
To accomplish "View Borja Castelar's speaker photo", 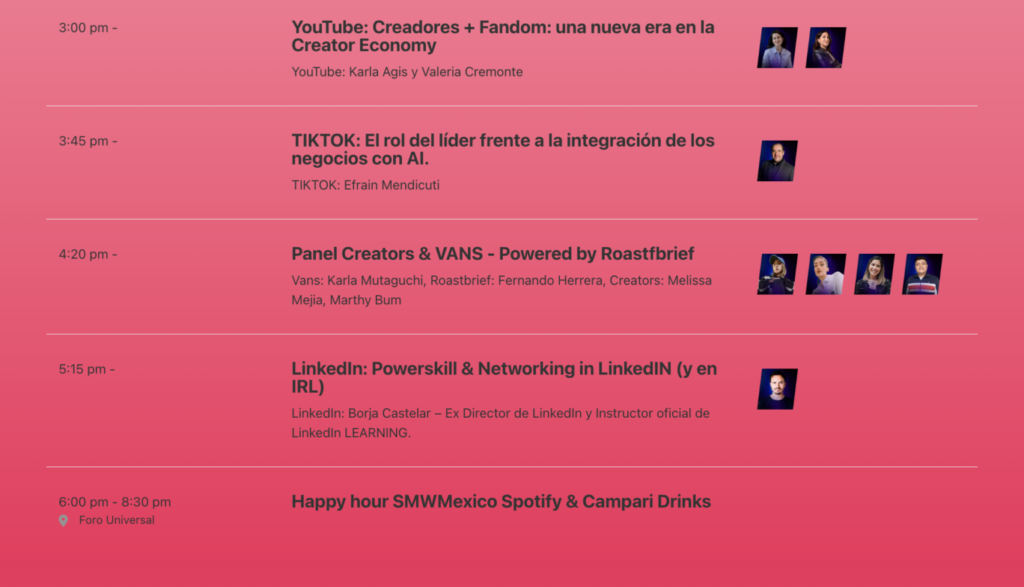I will point(777,389).
